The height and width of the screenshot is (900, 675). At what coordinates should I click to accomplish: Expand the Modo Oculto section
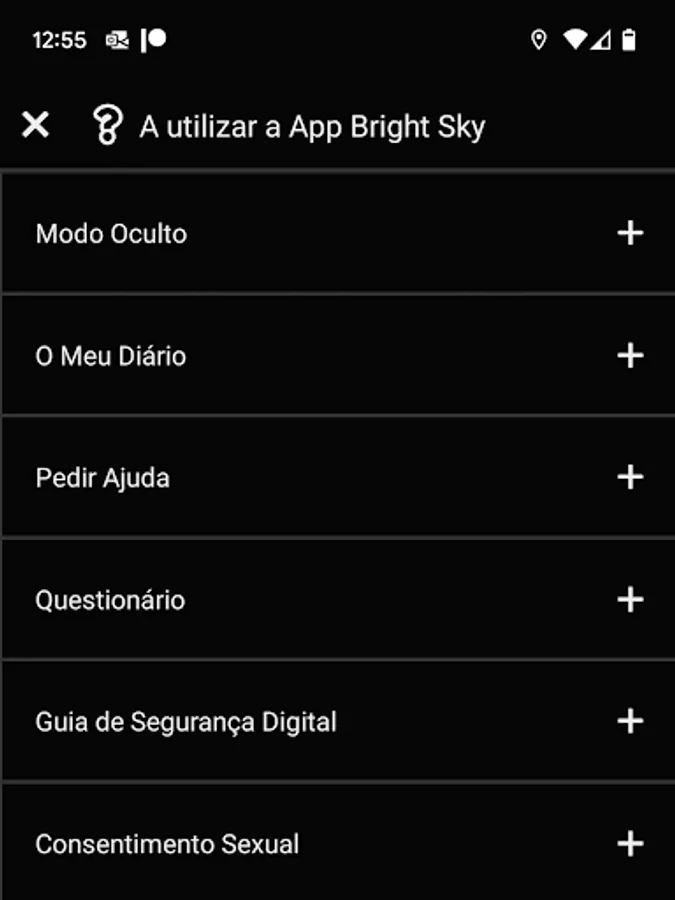(x=629, y=233)
